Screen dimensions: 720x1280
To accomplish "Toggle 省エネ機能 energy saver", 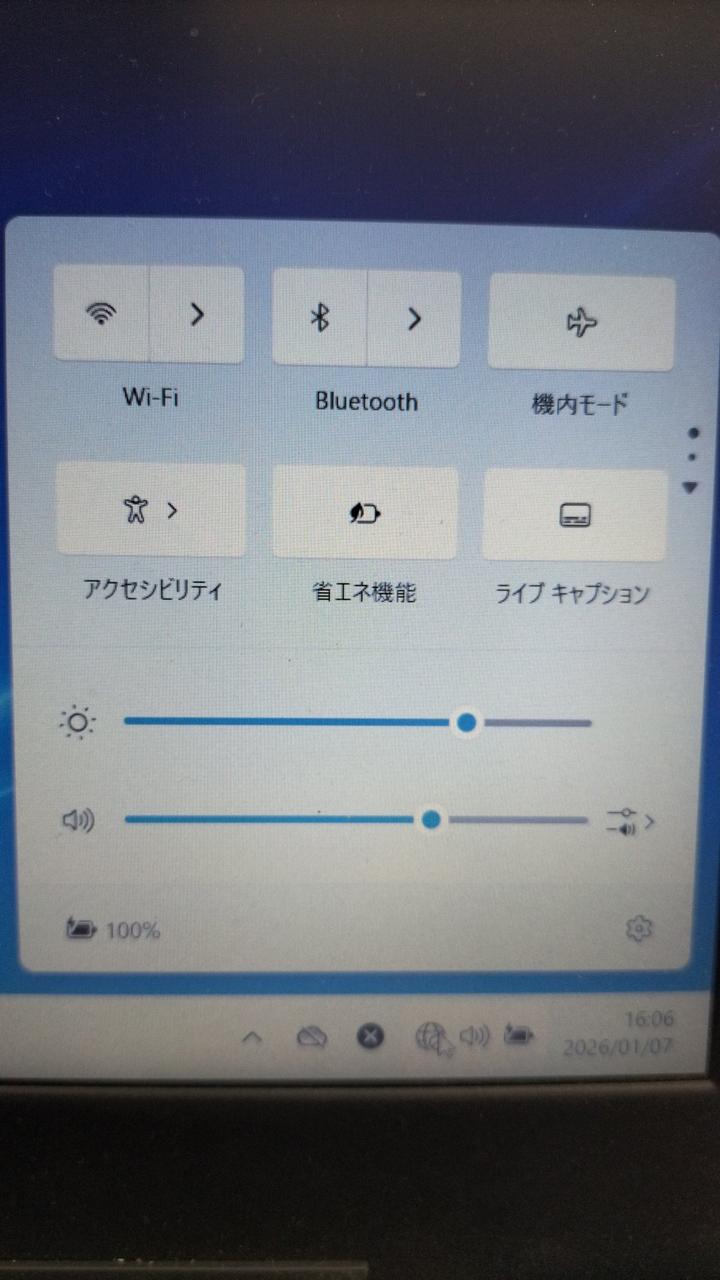I will 365,513.
